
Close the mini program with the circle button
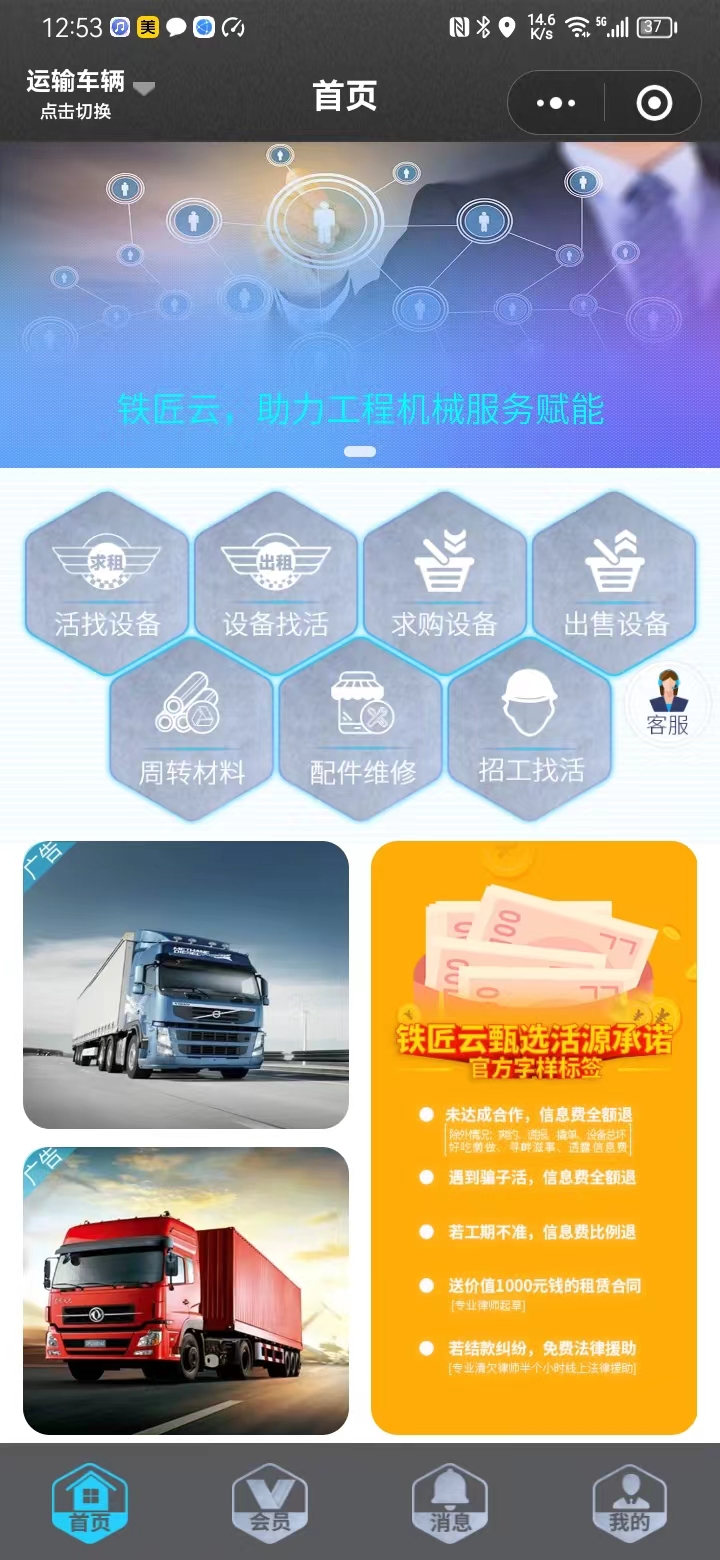(x=654, y=102)
